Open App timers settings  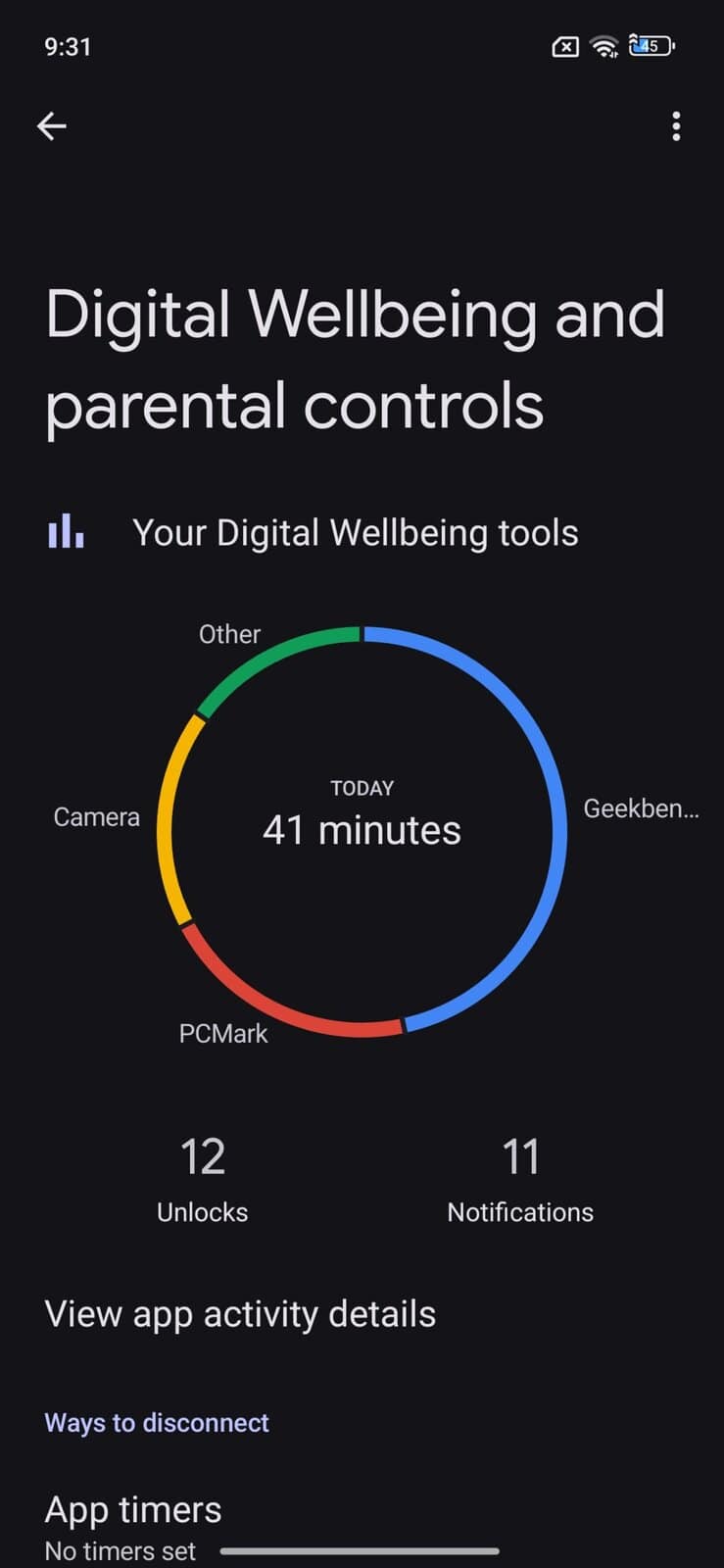tap(133, 1522)
